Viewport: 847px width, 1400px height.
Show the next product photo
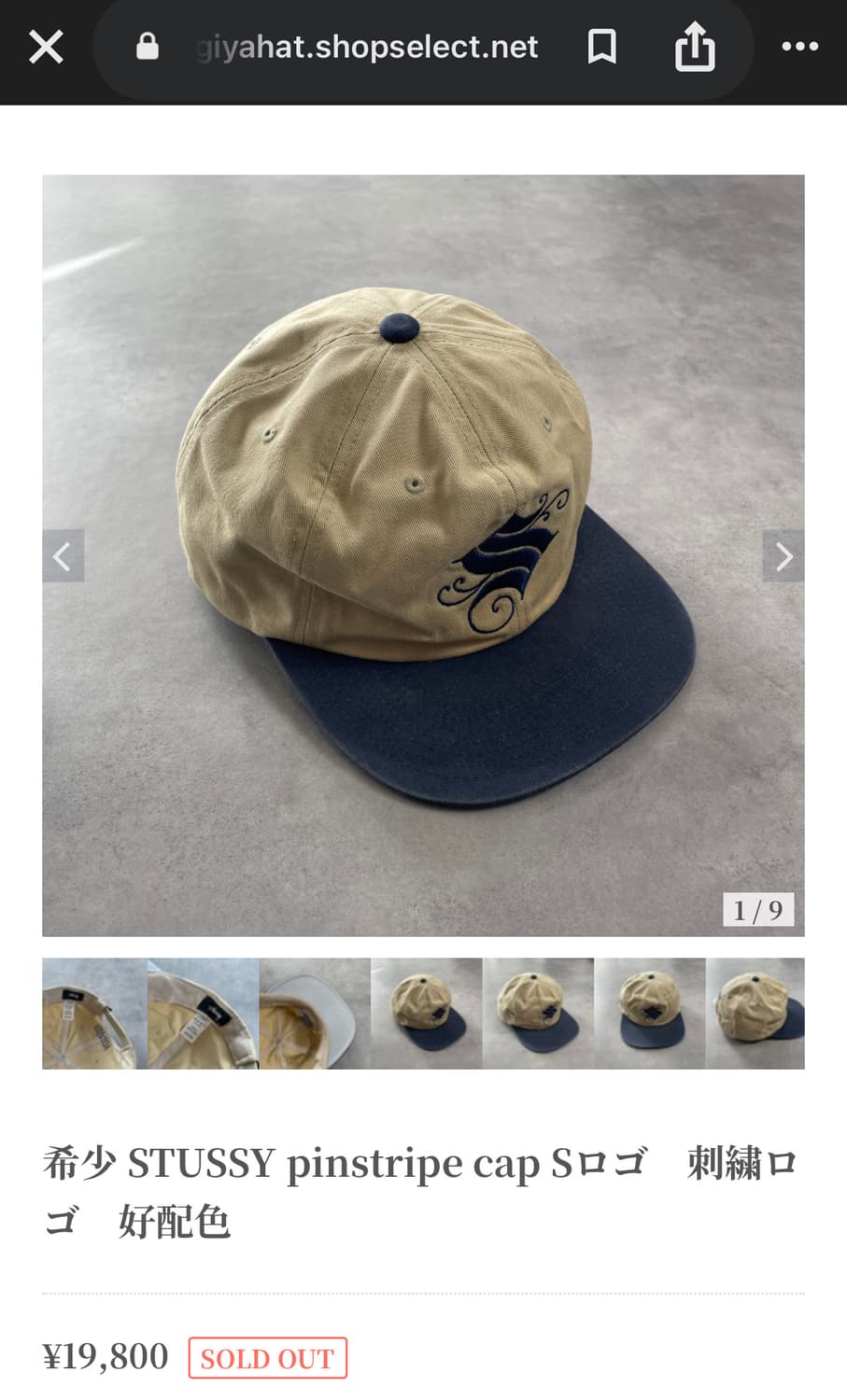(x=783, y=556)
